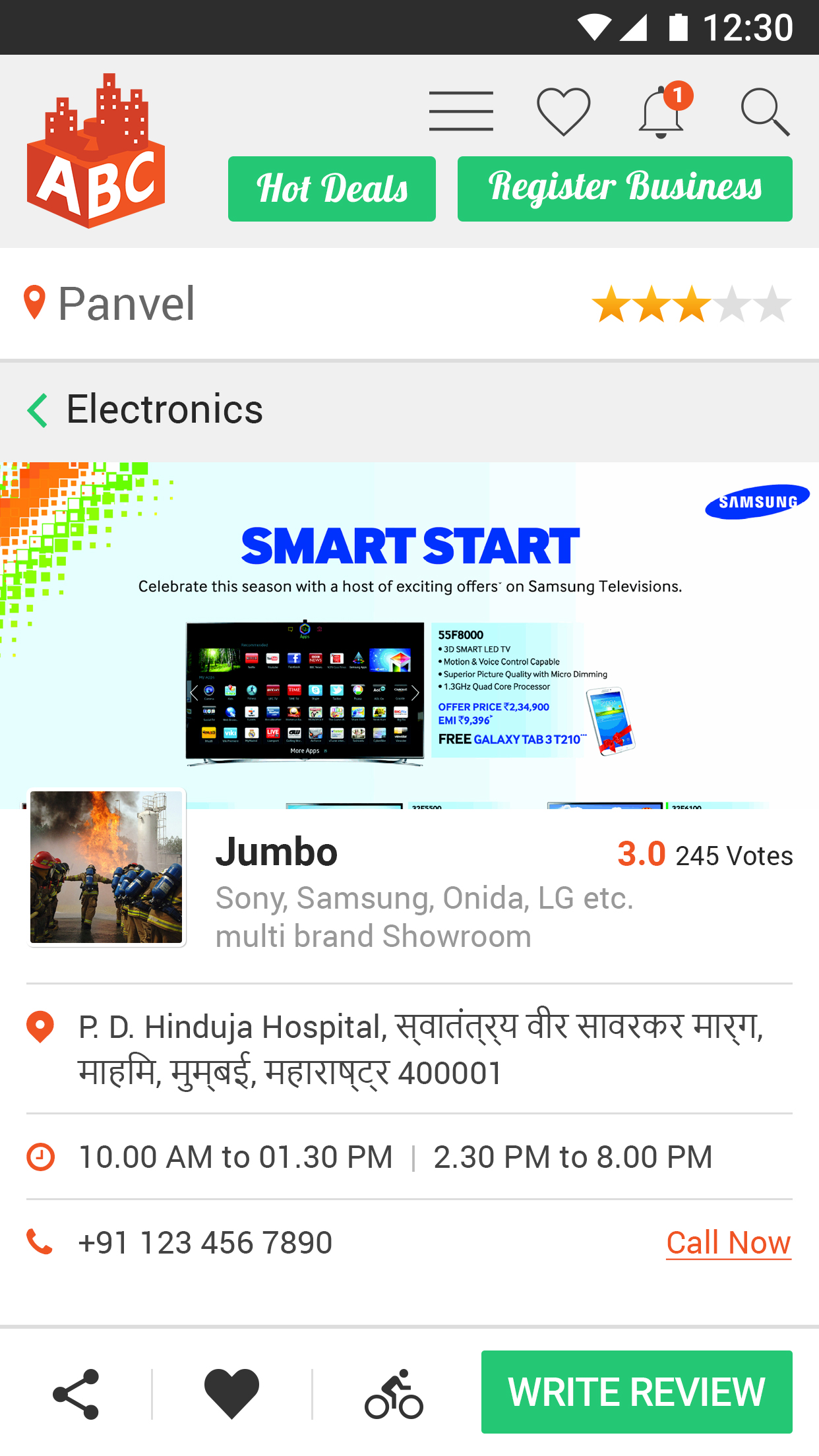Share this Jumbo listing
Screen dimensions: 819x1456
coord(76,1394)
